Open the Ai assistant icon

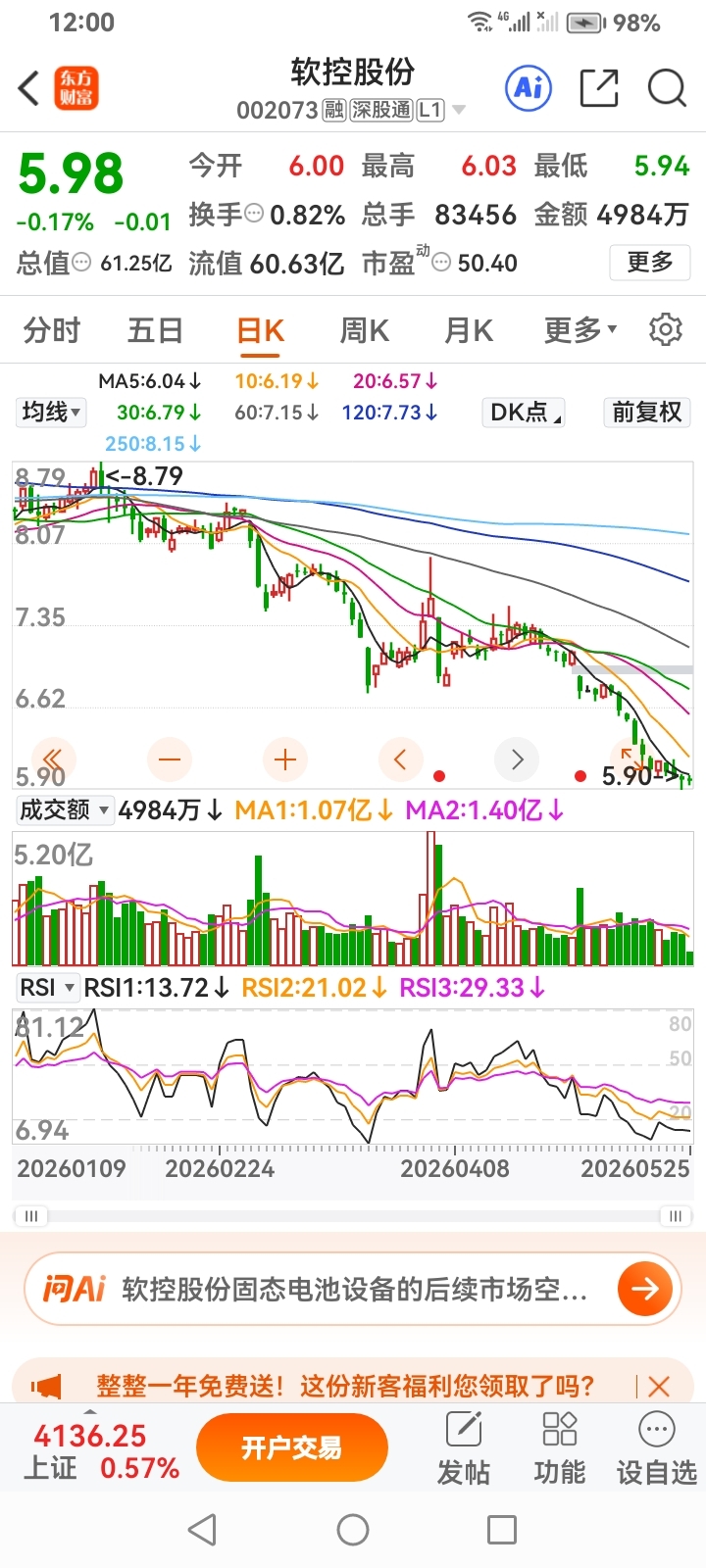click(529, 88)
